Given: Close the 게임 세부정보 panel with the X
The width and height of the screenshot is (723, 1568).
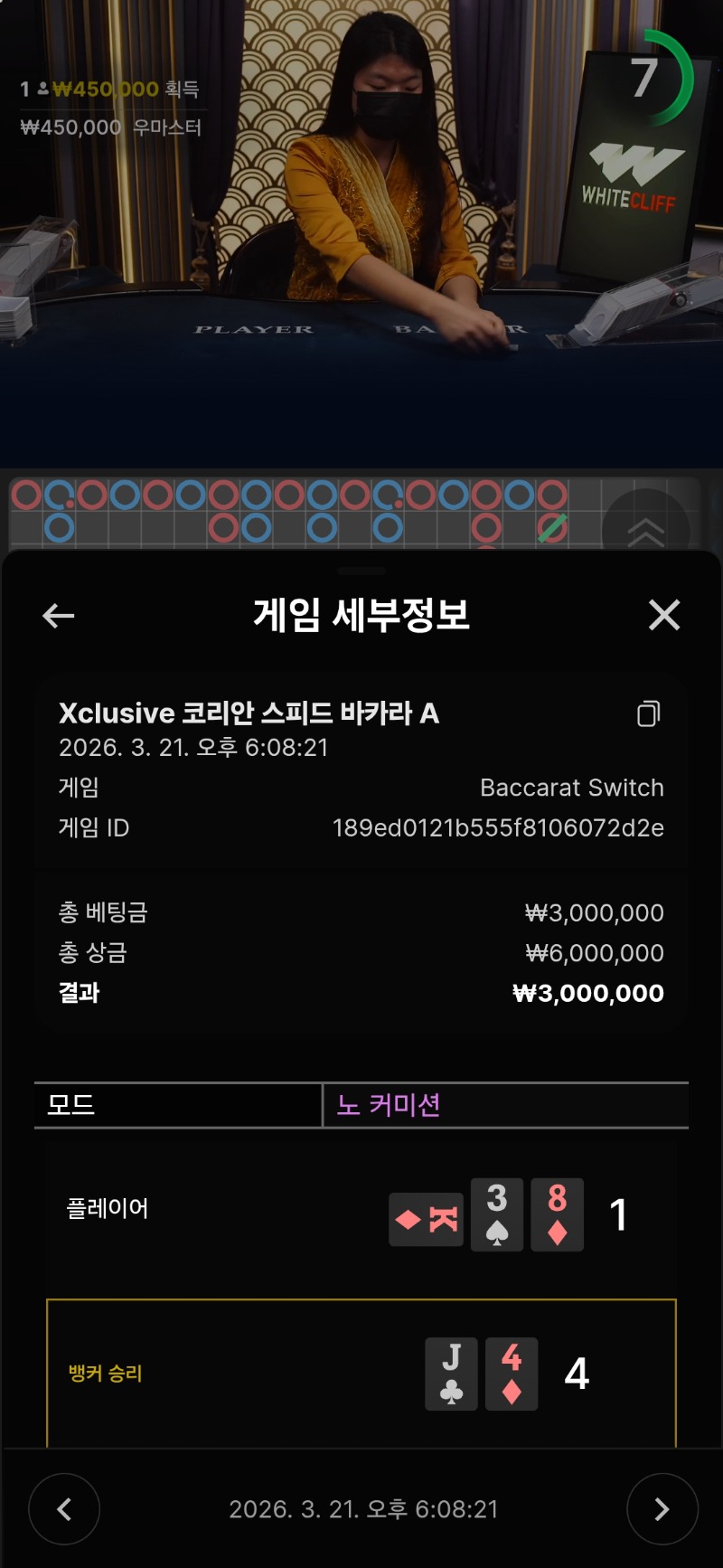Looking at the screenshot, I should [664, 616].
